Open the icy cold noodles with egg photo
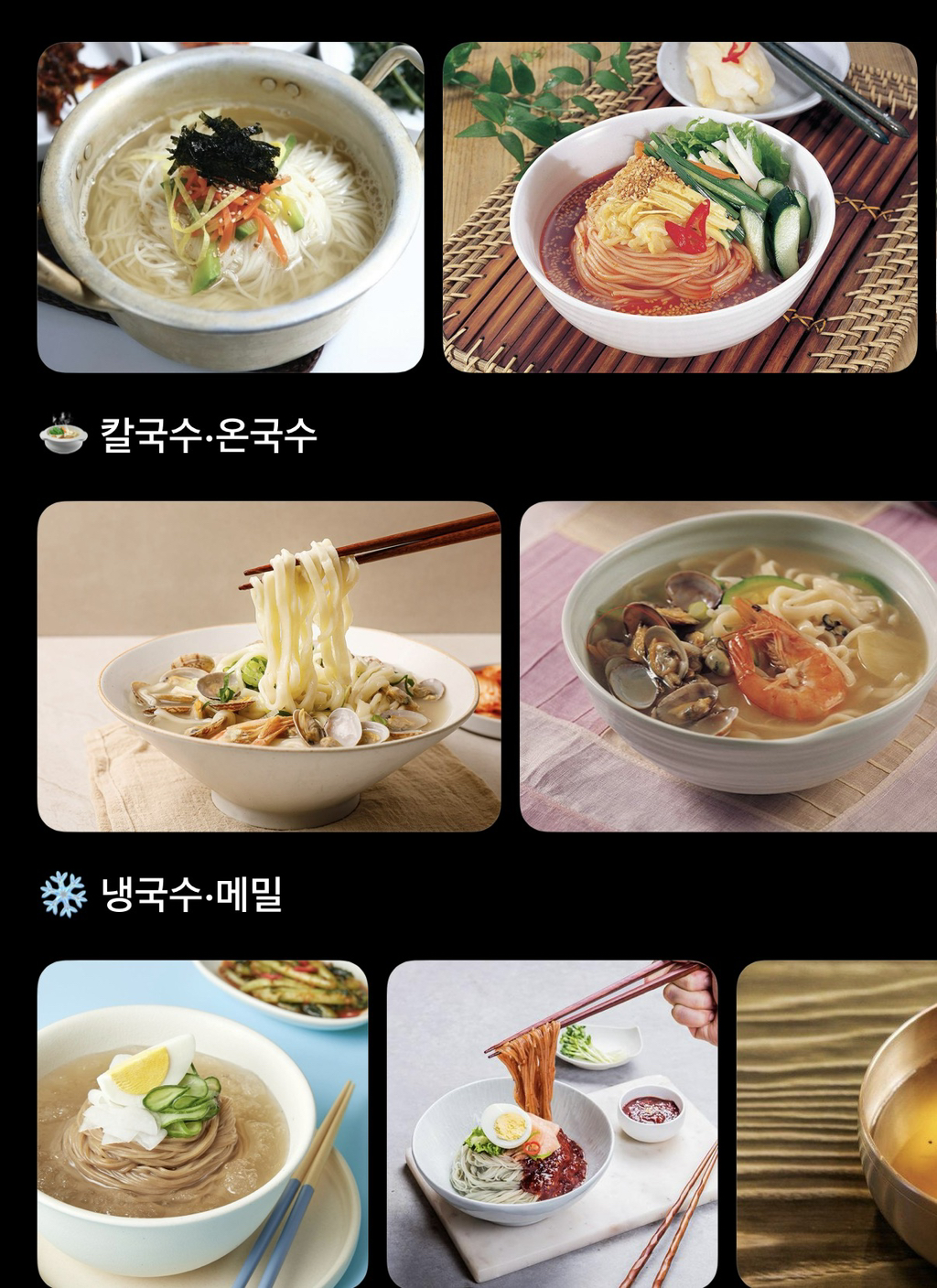The height and width of the screenshot is (1288, 937). coord(202,1124)
